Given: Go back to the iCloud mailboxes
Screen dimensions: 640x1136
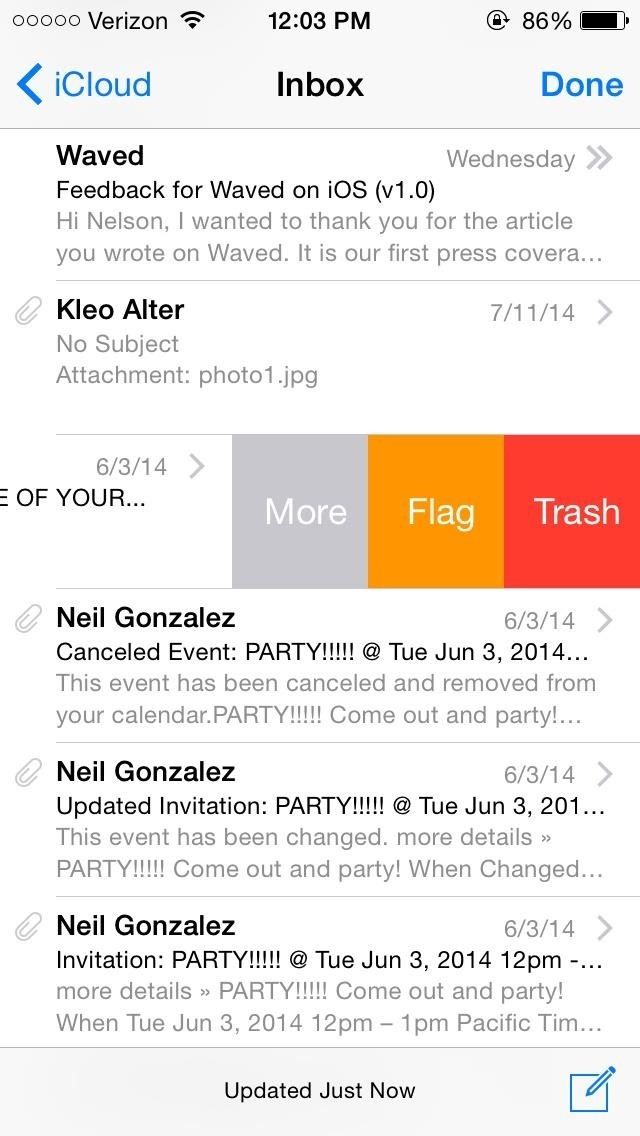Looking at the screenshot, I should [x=84, y=84].
